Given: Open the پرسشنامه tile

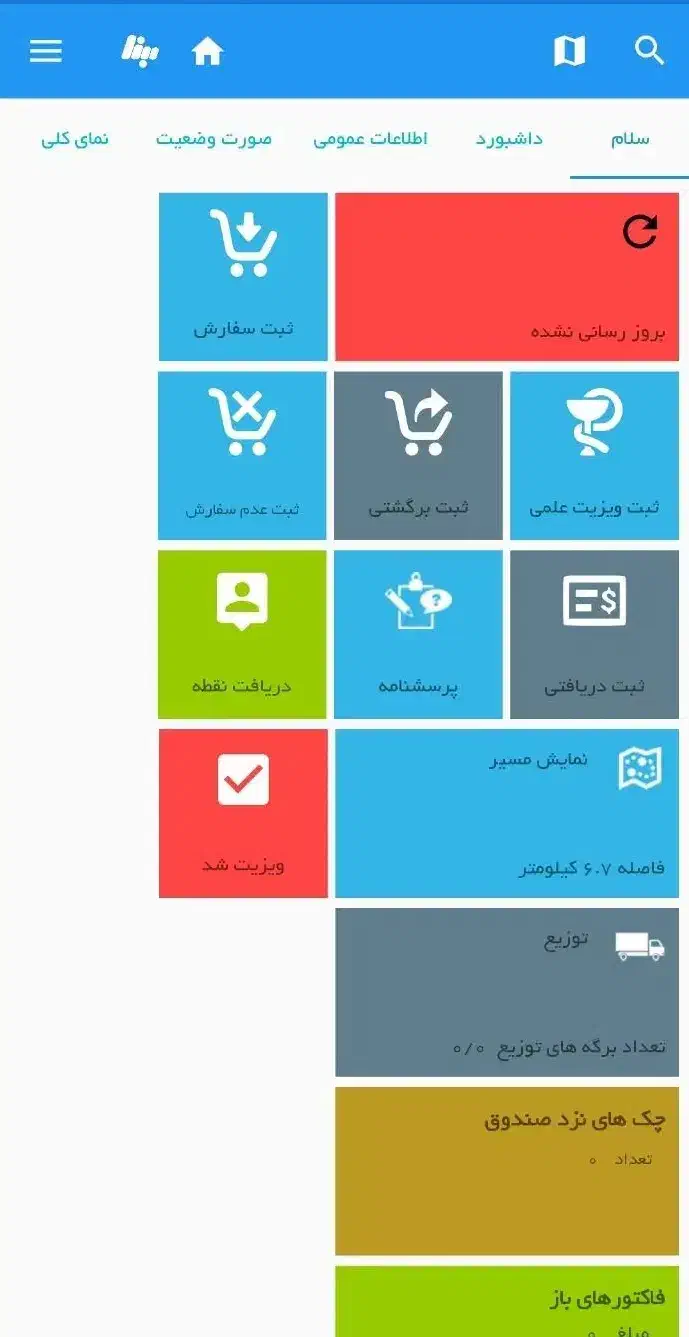Looking at the screenshot, I should (419, 635).
